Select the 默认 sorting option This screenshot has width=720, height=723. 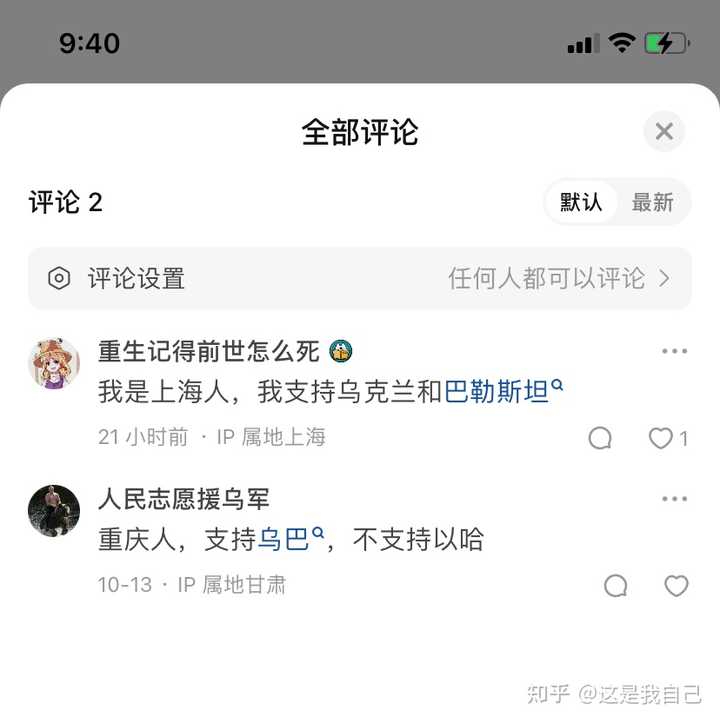[581, 202]
